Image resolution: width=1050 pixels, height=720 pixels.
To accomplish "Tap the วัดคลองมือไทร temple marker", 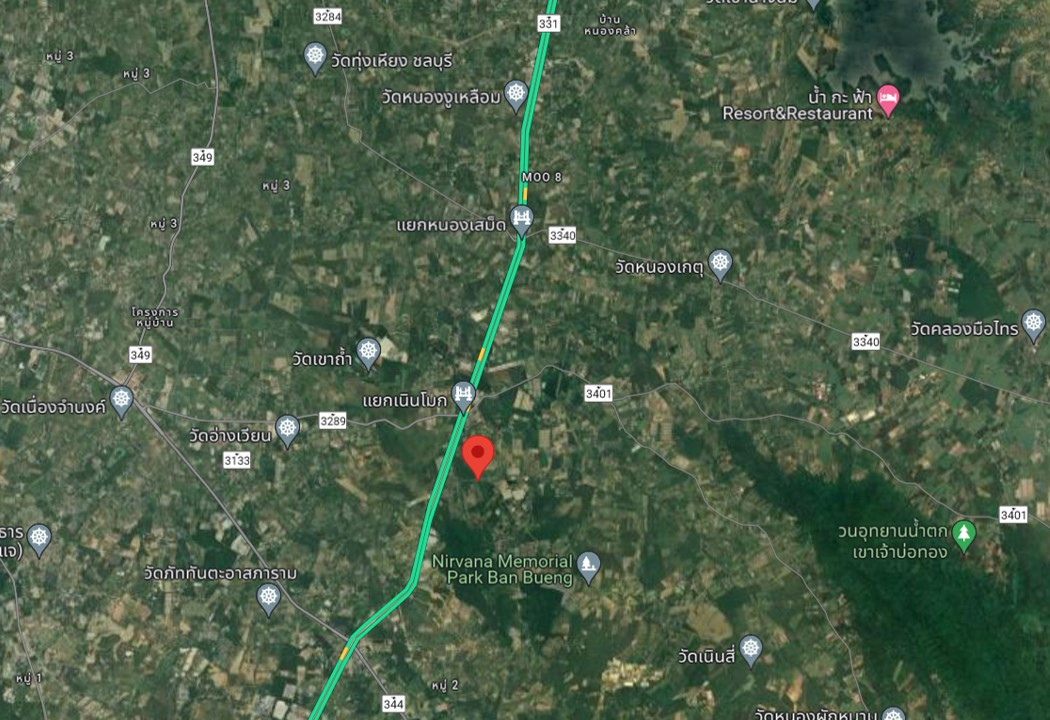I will point(1033,323).
